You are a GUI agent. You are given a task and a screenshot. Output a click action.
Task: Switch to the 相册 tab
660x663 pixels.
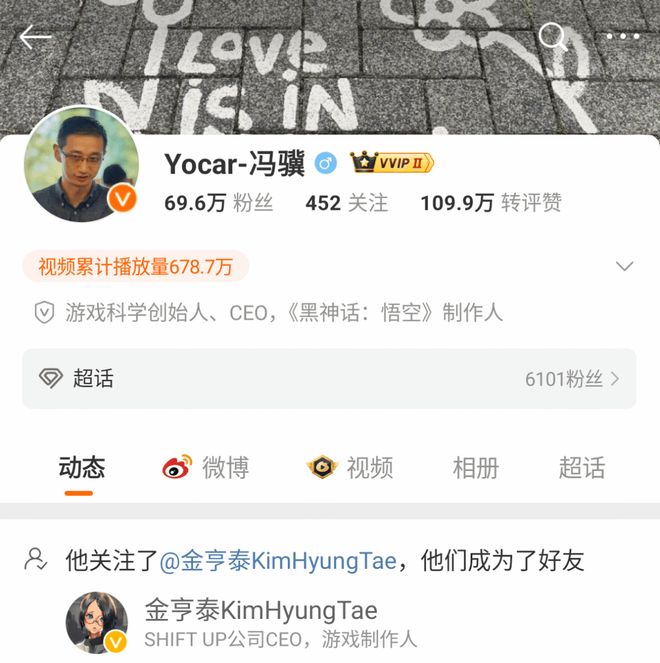(476, 467)
